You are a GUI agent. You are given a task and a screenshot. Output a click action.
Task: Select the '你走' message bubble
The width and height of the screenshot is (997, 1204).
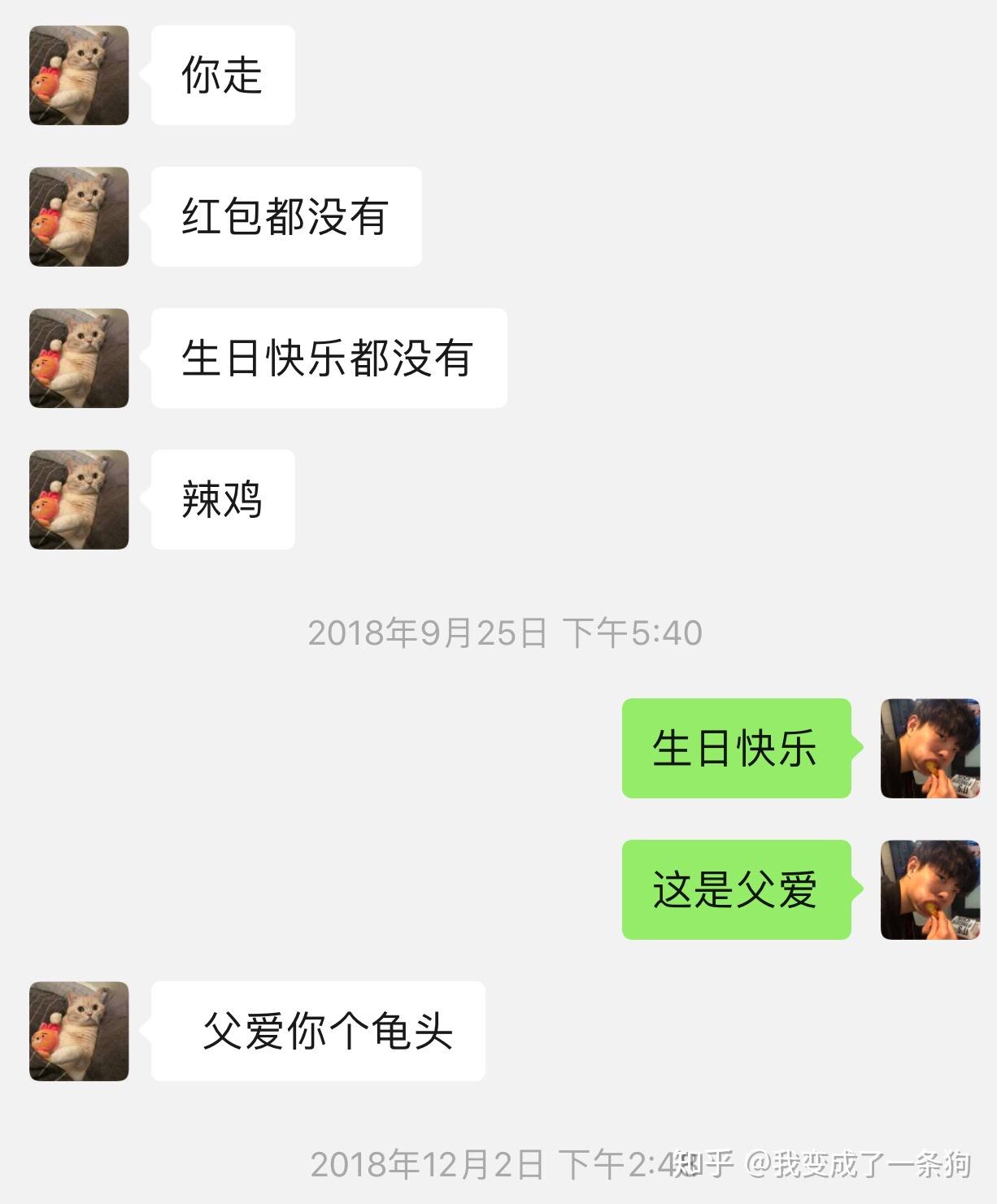(x=221, y=75)
